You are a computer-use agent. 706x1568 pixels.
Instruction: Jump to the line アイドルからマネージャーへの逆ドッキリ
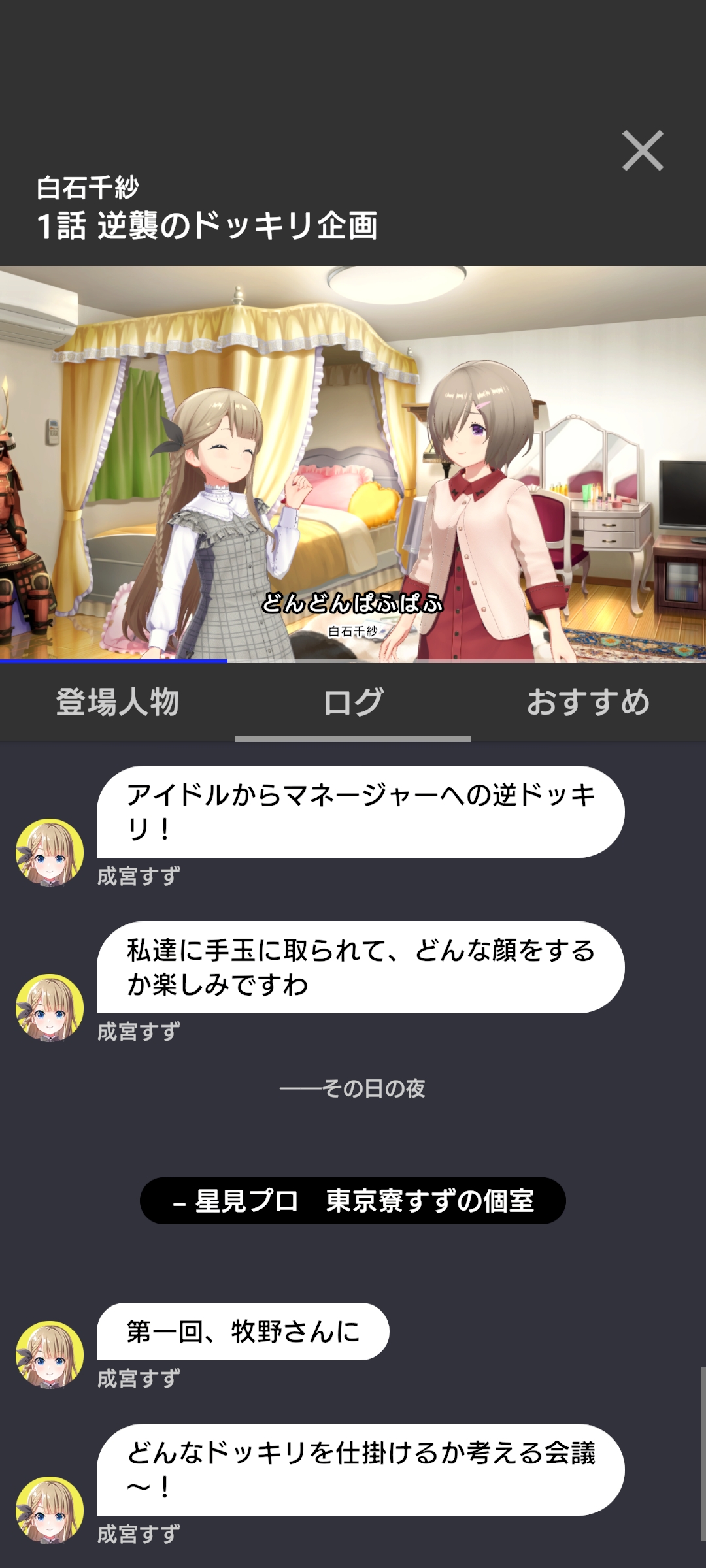pos(361,811)
